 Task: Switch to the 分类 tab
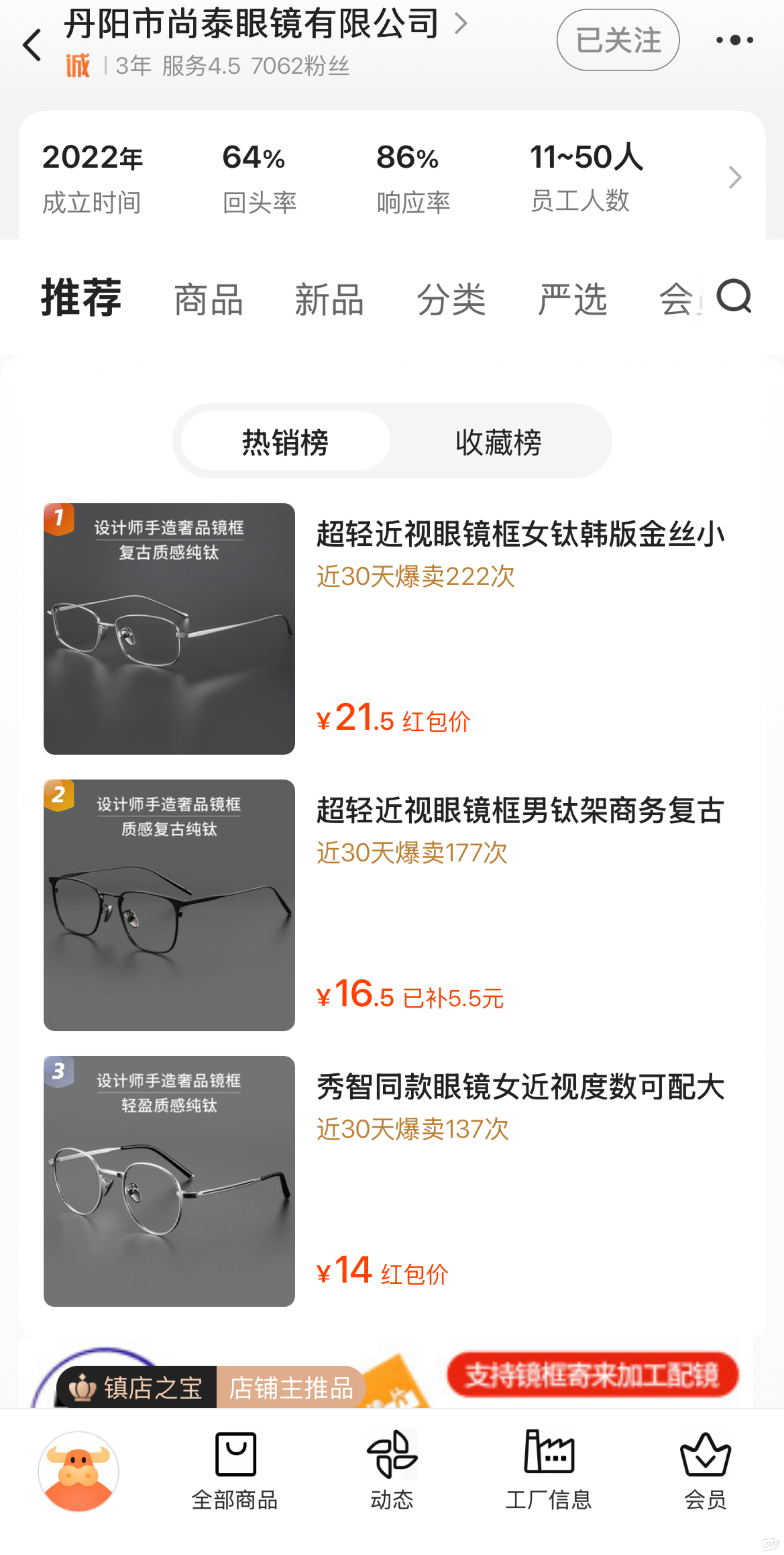coord(451,299)
